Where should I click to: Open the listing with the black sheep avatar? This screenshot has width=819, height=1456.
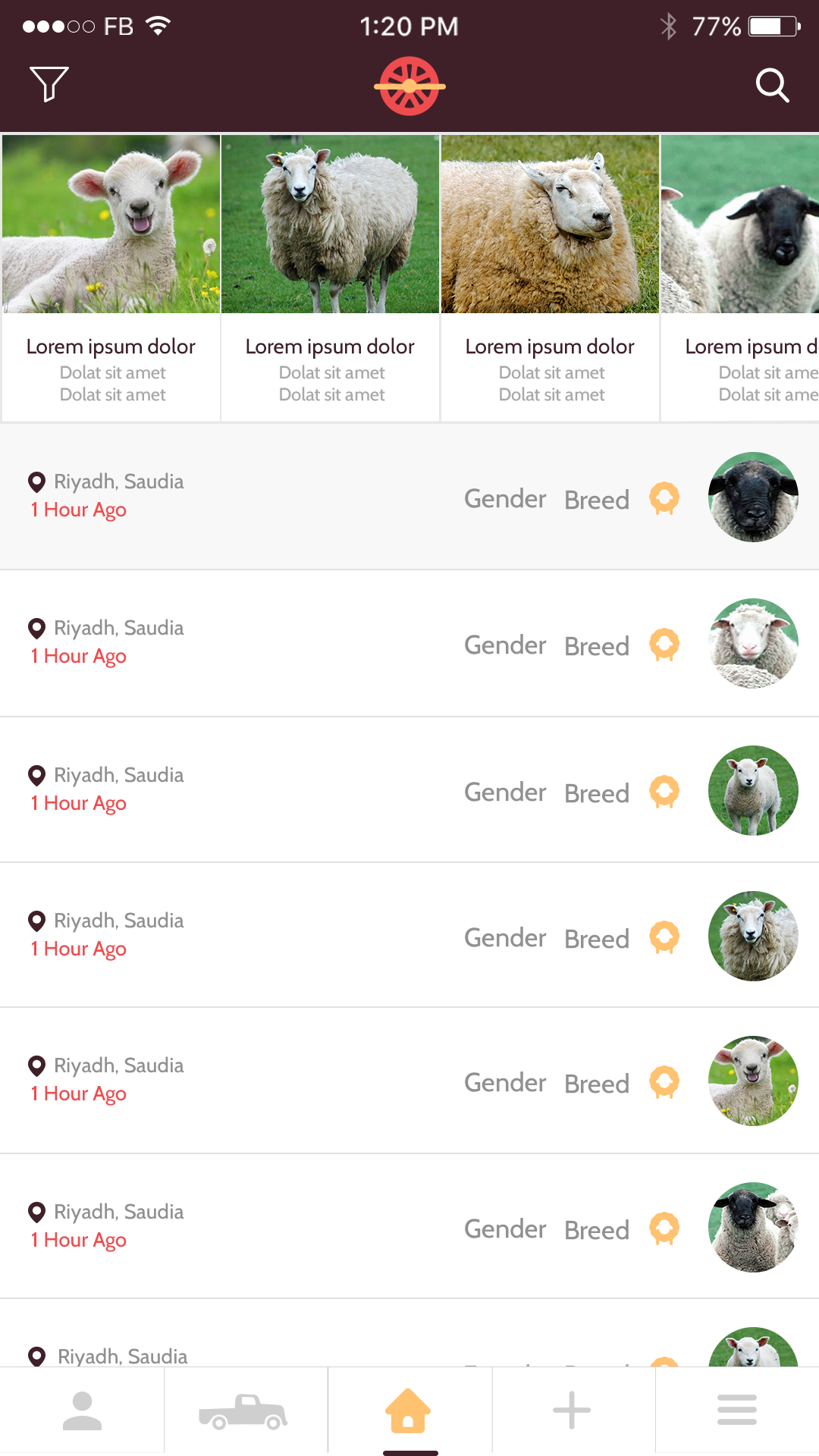409,497
